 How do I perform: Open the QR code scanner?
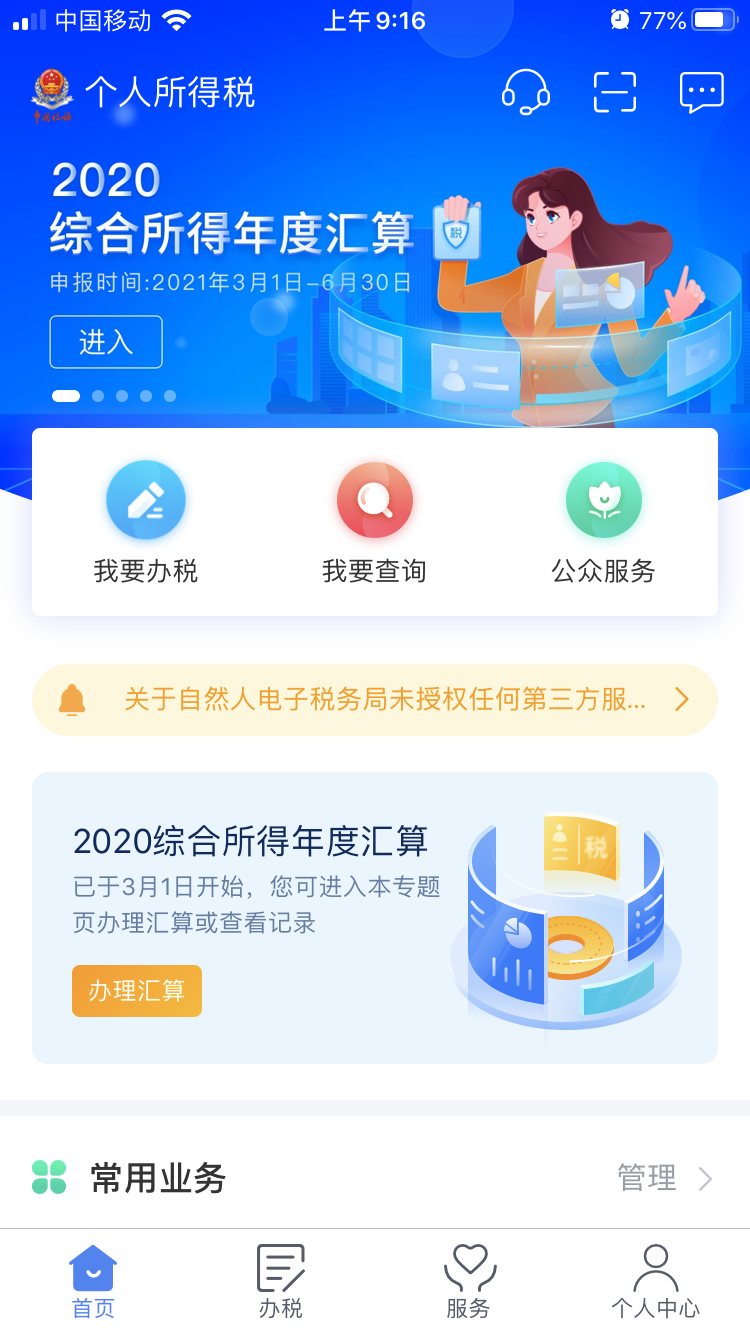click(x=614, y=92)
